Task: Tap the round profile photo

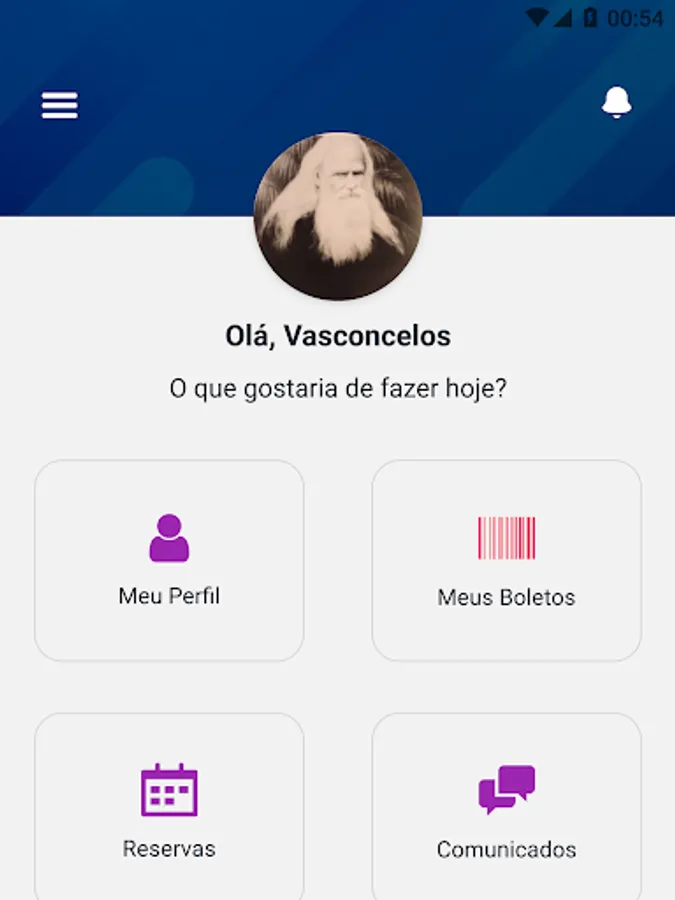Action: click(x=338, y=216)
